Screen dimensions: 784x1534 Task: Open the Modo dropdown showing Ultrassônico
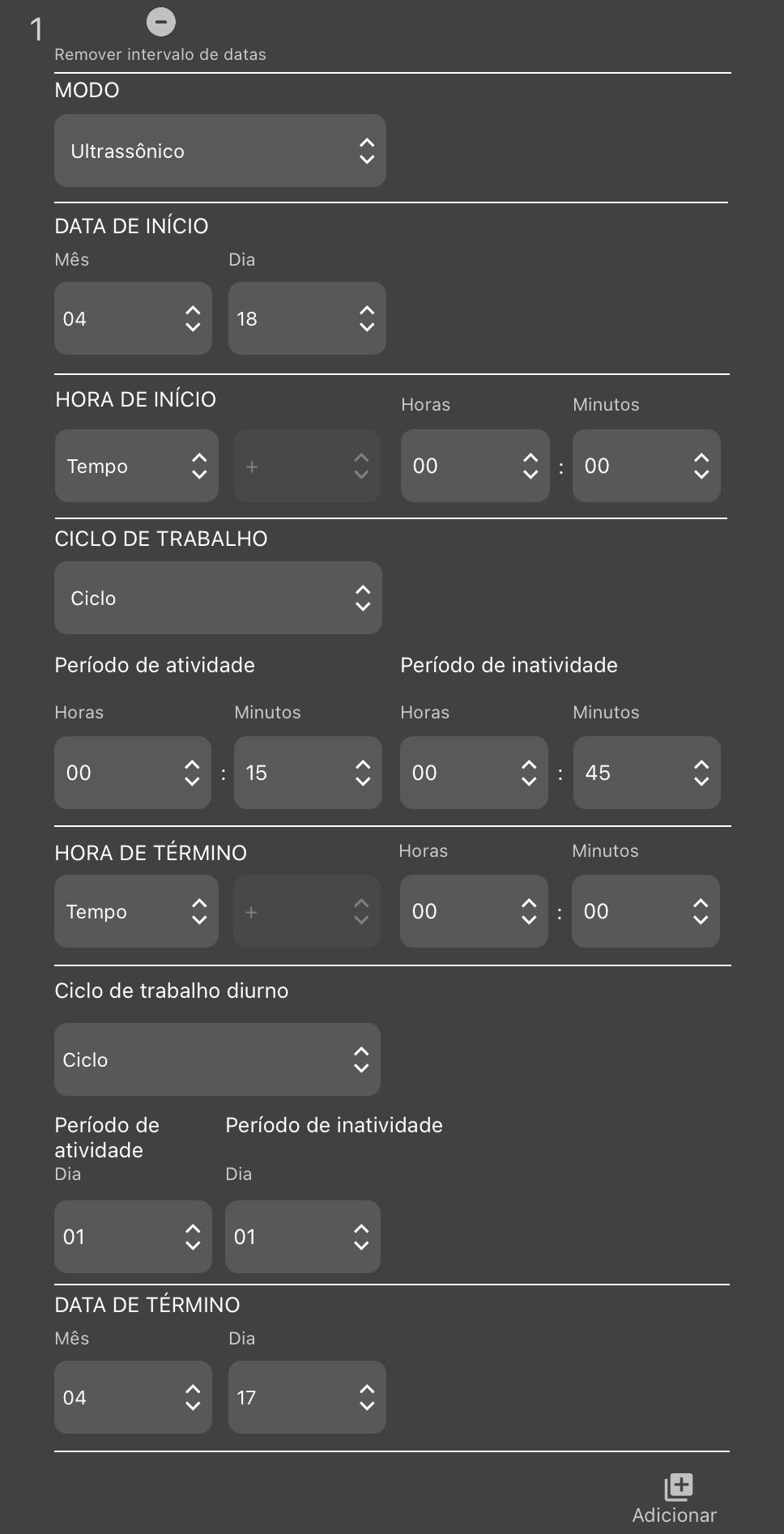click(219, 151)
